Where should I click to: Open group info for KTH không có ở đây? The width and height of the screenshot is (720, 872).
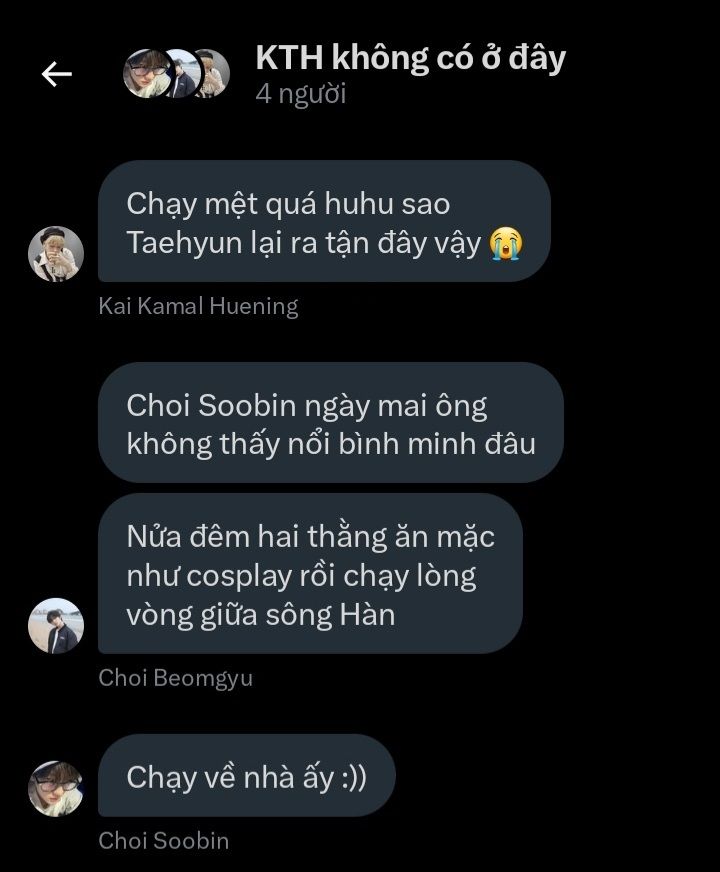(410, 58)
